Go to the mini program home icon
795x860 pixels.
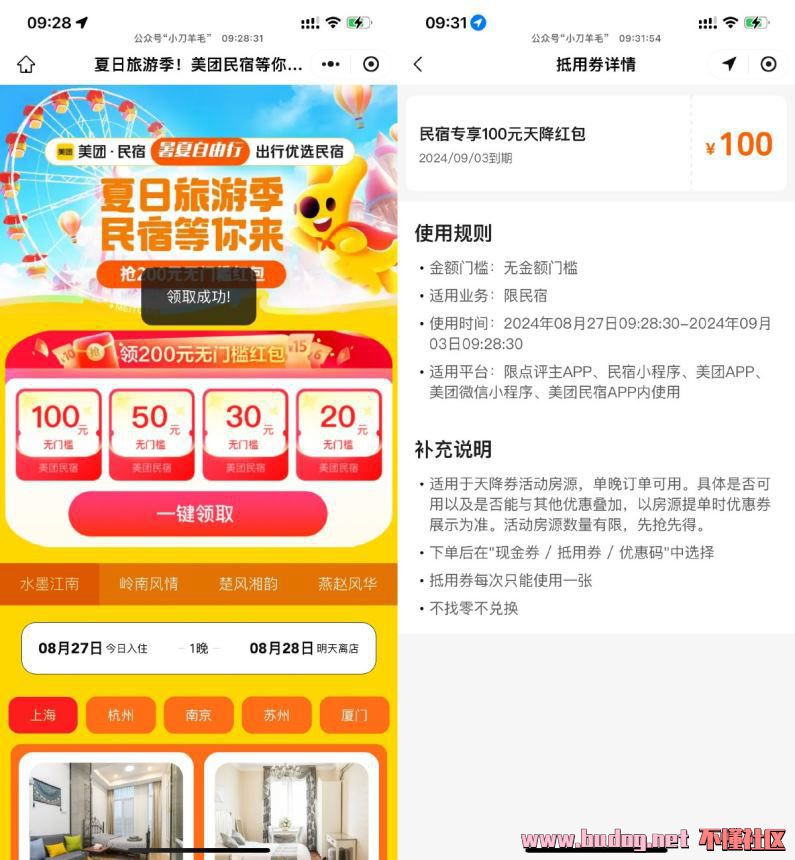click(26, 64)
